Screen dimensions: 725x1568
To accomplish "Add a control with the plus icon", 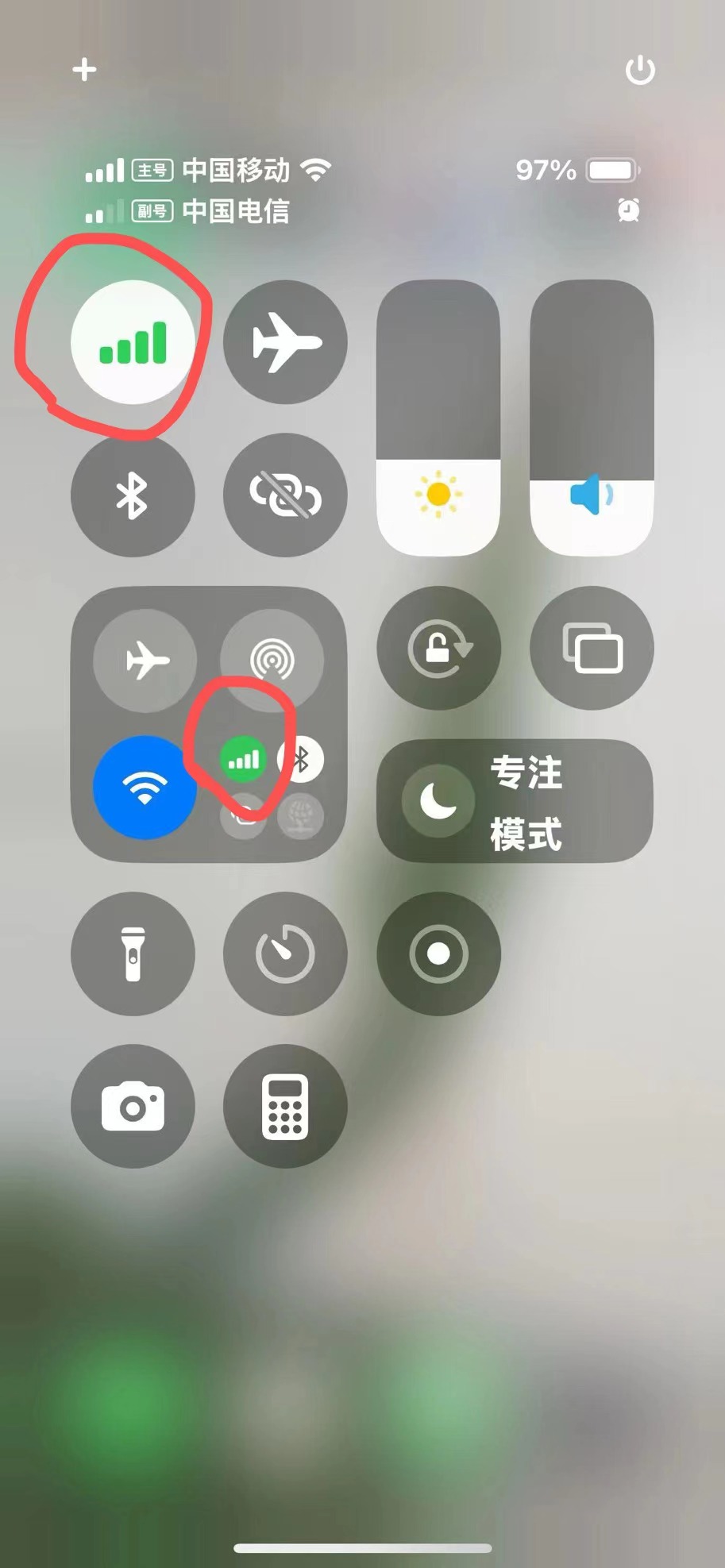I will click(x=84, y=70).
